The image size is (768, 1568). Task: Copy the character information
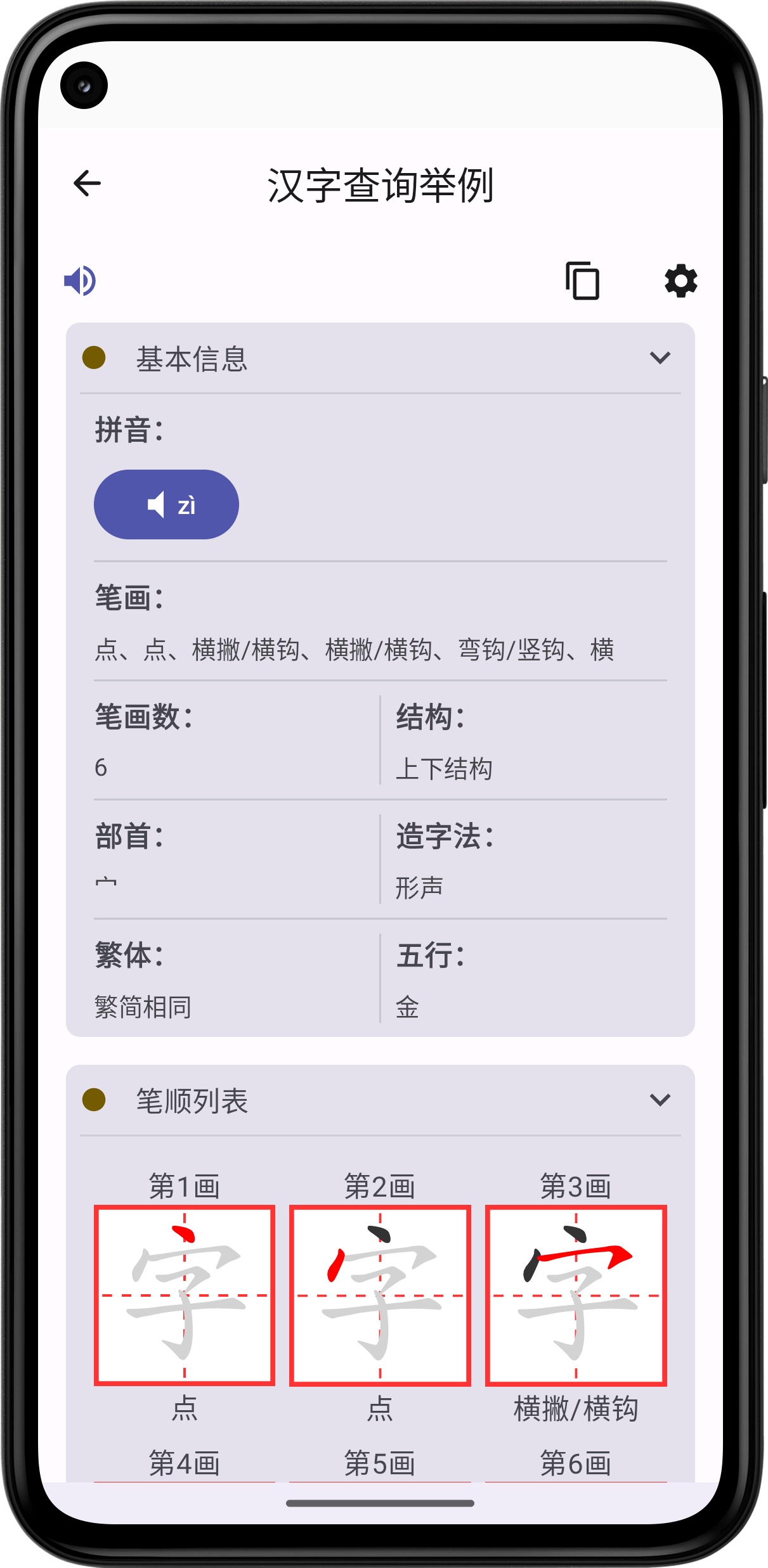[582, 281]
